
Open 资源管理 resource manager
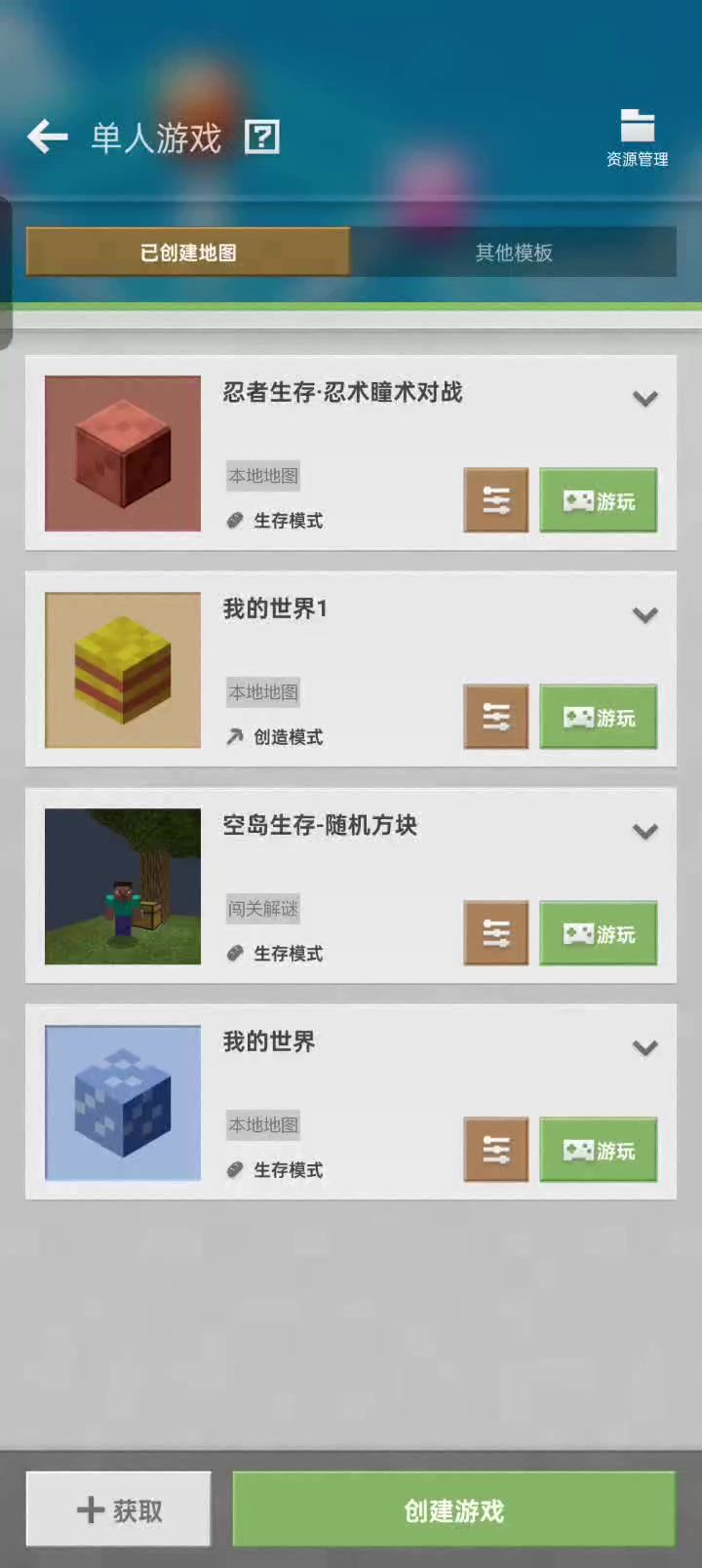[637, 138]
